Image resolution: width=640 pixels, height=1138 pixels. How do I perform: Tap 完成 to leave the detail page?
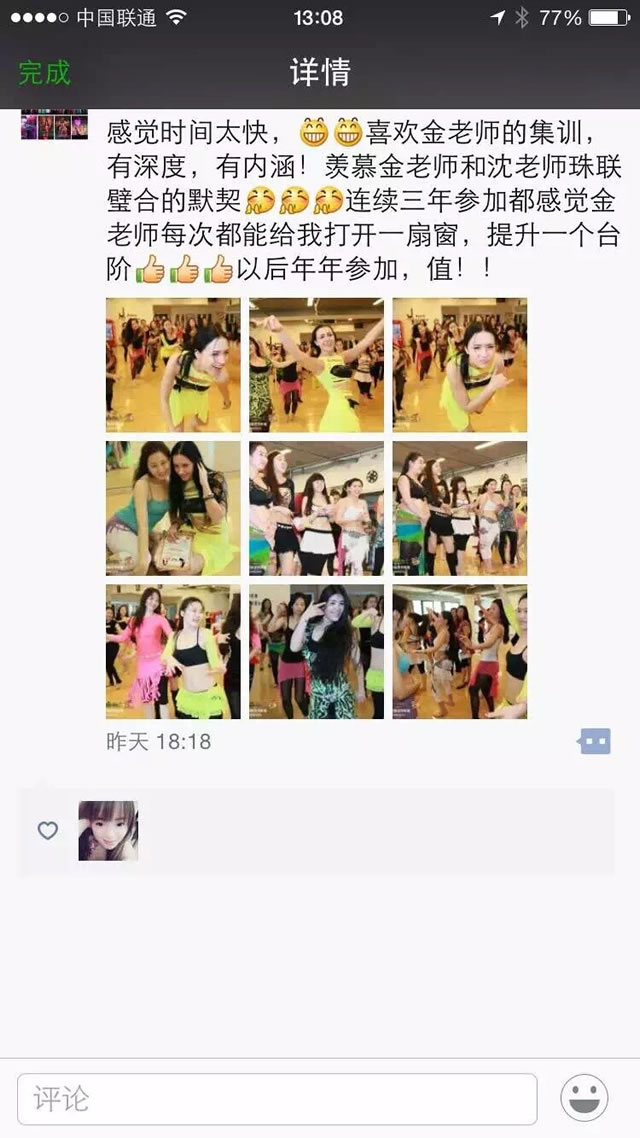pyautogui.click(x=45, y=73)
